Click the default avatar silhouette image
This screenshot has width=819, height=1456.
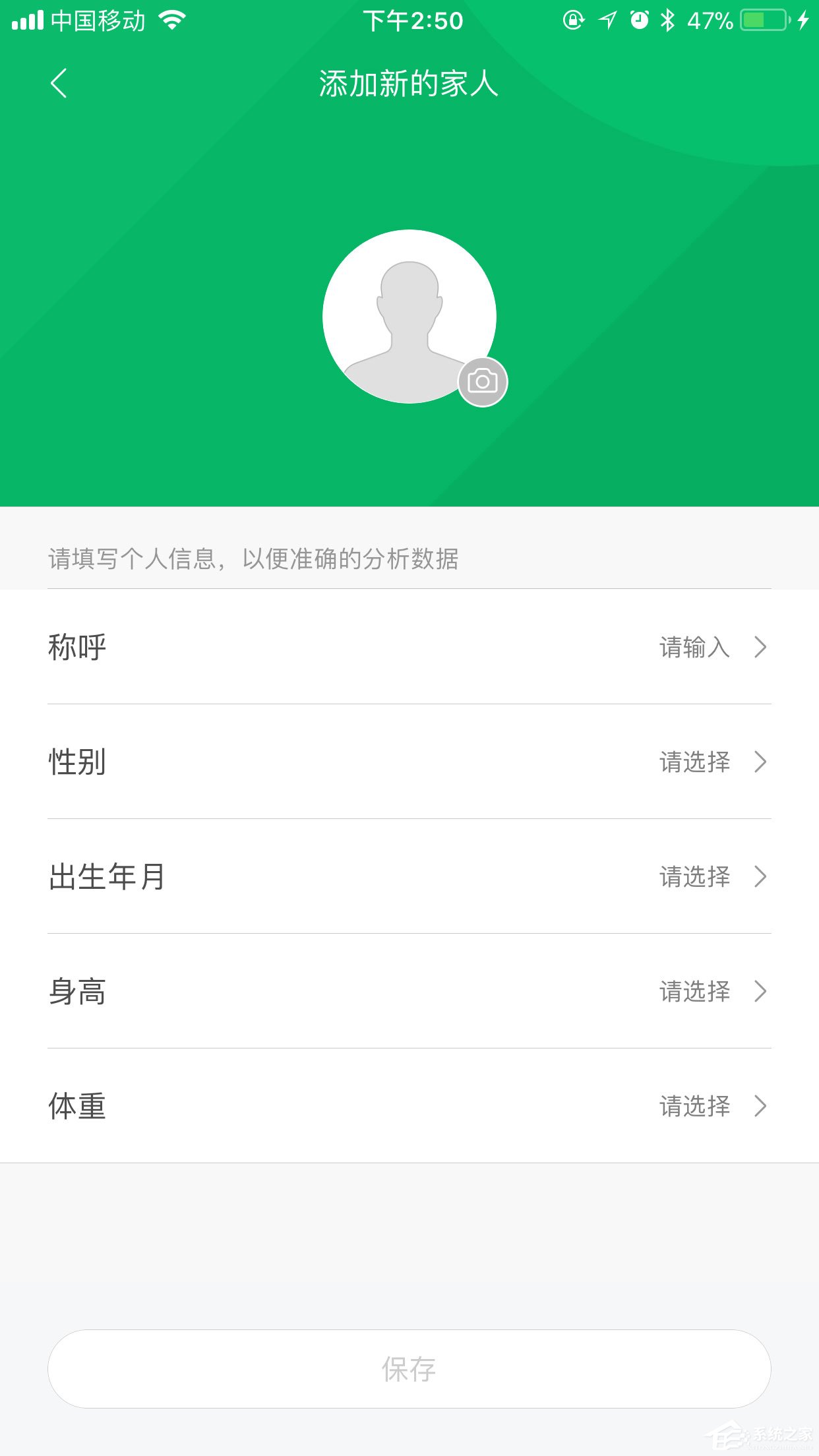pos(409,317)
